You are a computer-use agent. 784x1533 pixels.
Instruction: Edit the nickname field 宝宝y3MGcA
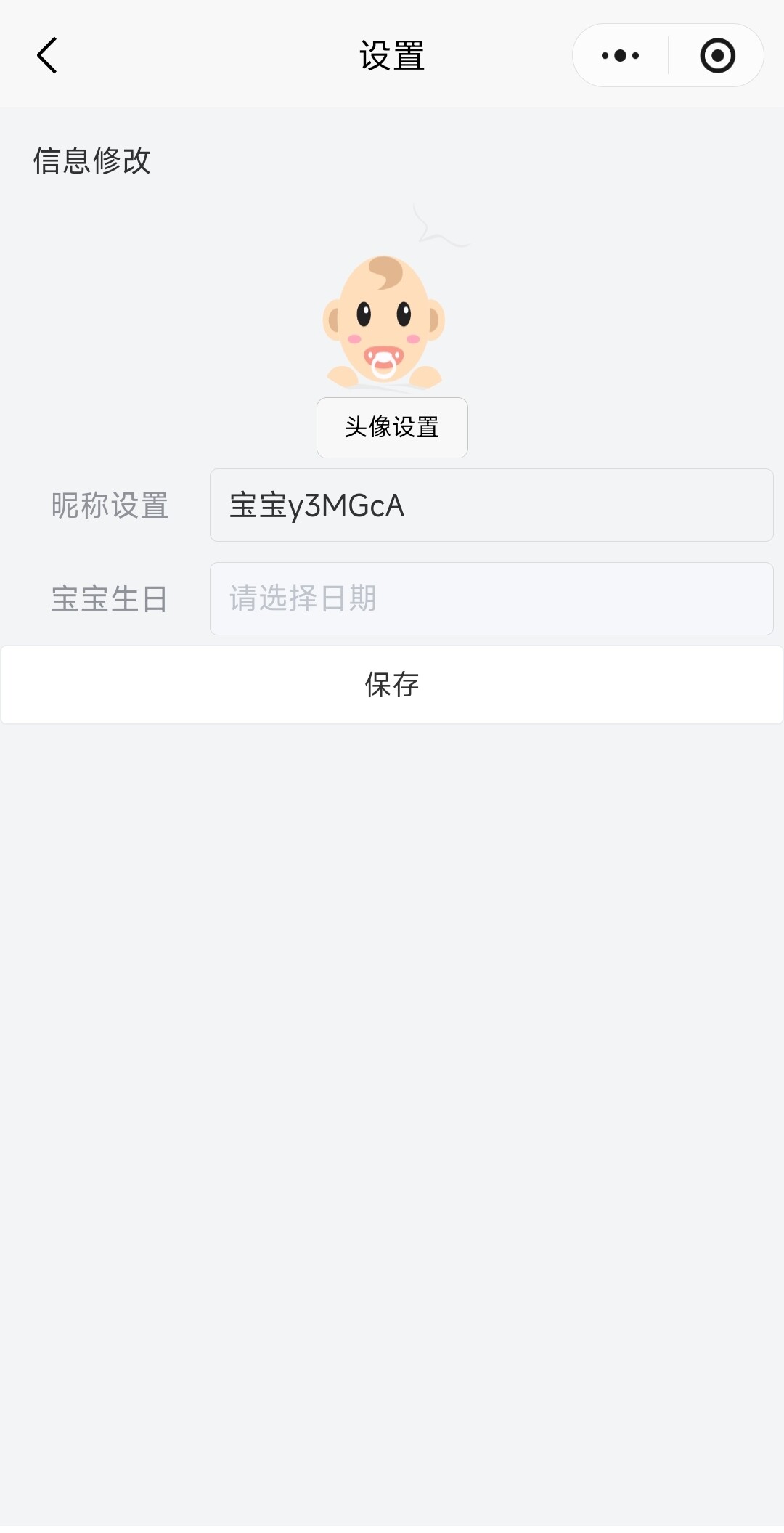pyautogui.click(x=491, y=505)
